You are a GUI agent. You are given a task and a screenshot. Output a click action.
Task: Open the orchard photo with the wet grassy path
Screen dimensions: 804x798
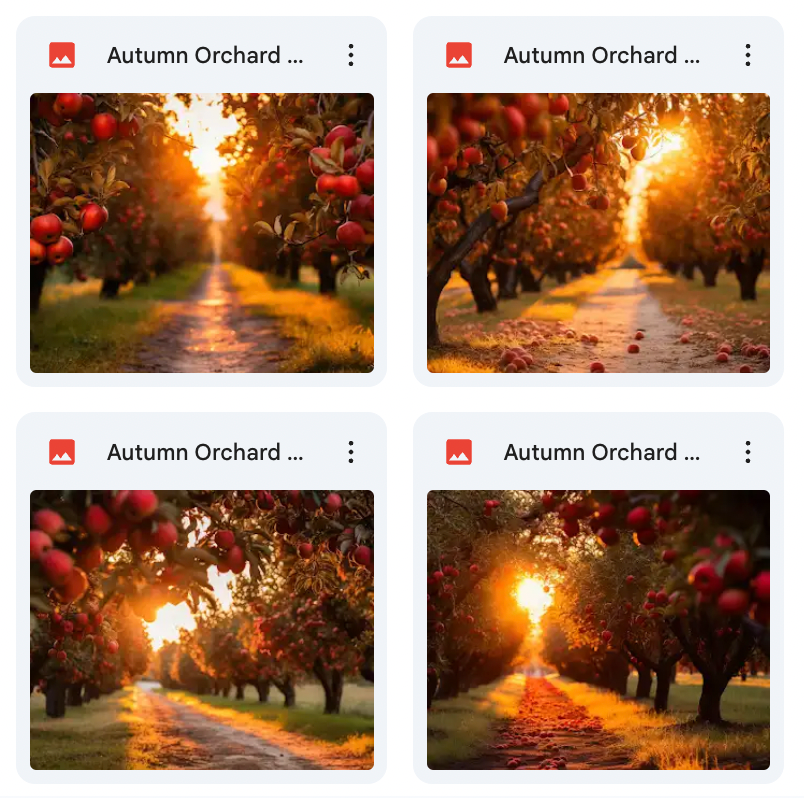pyautogui.click(x=202, y=233)
